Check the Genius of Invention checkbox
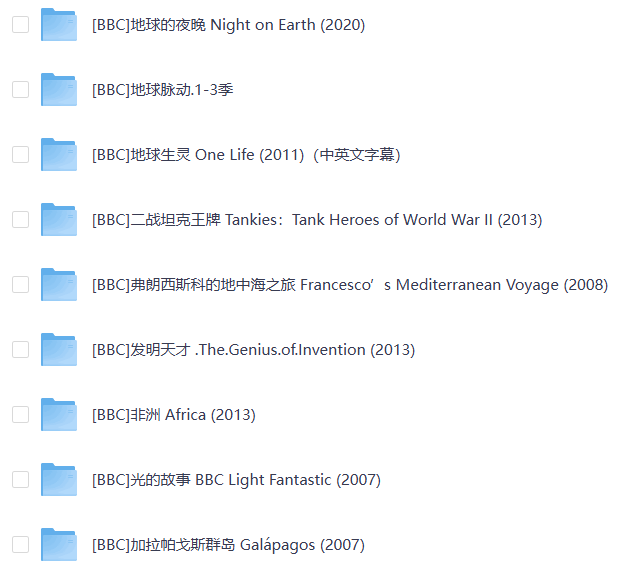The width and height of the screenshot is (624, 563). tap(20, 350)
